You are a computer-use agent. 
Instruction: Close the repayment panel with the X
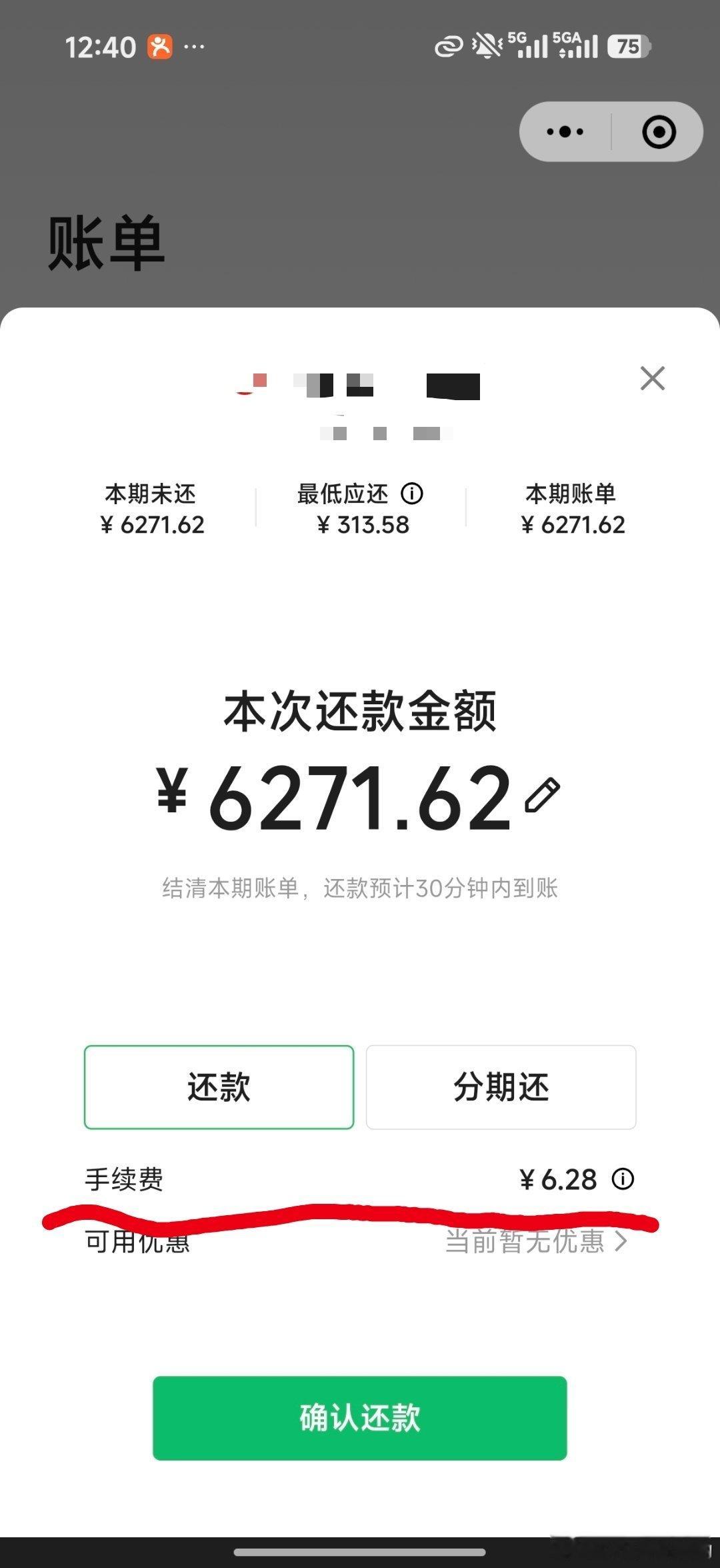pyautogui.click(x=651, y=378)
